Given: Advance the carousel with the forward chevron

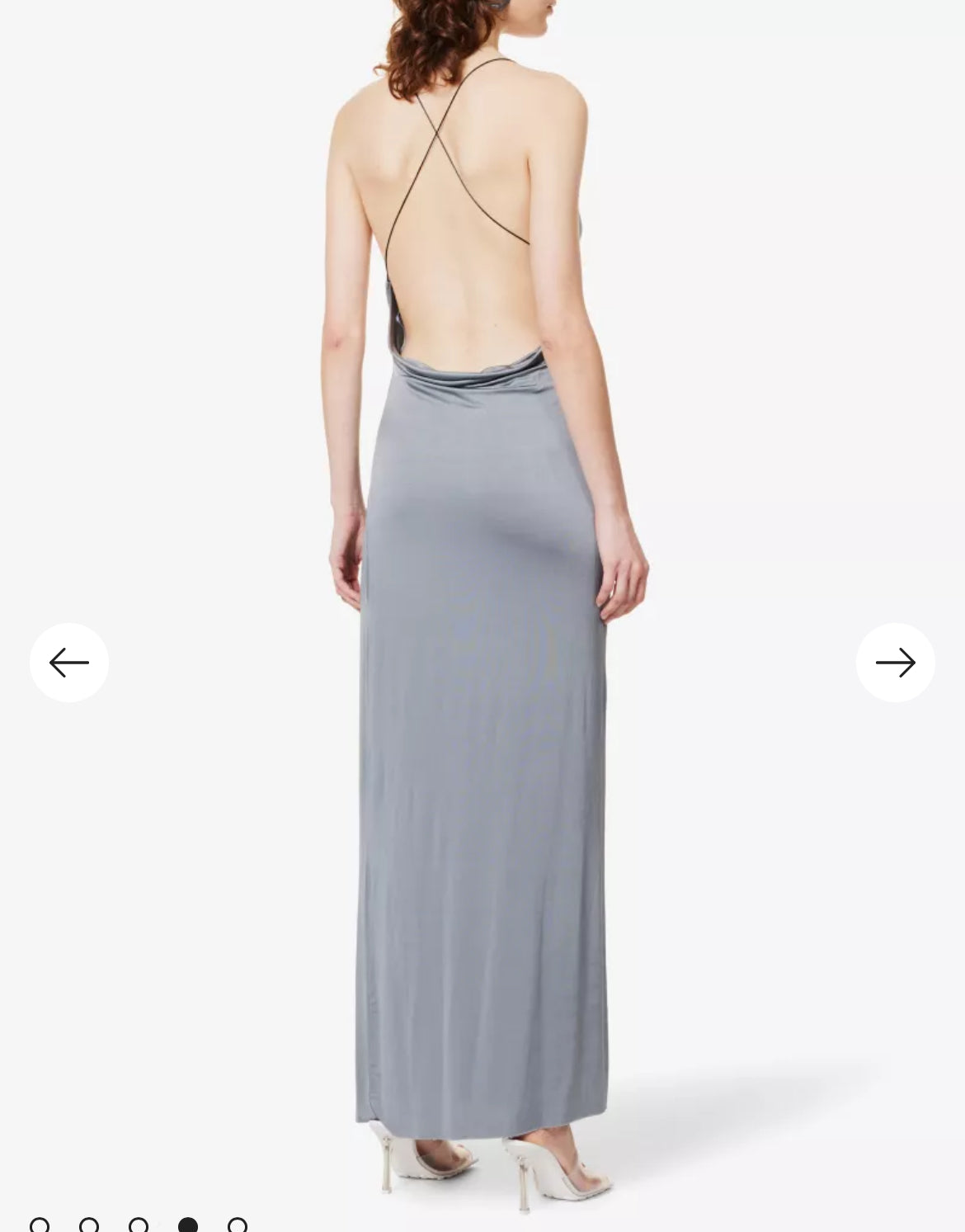Looking at the screenshot, I should point(897,661).
